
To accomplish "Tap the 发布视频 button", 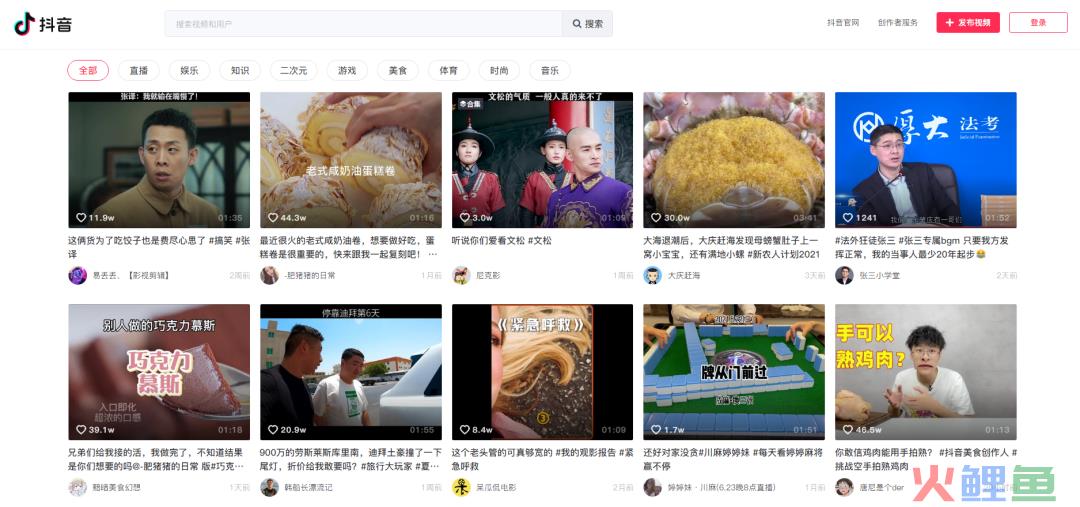I will click(967, 22).
